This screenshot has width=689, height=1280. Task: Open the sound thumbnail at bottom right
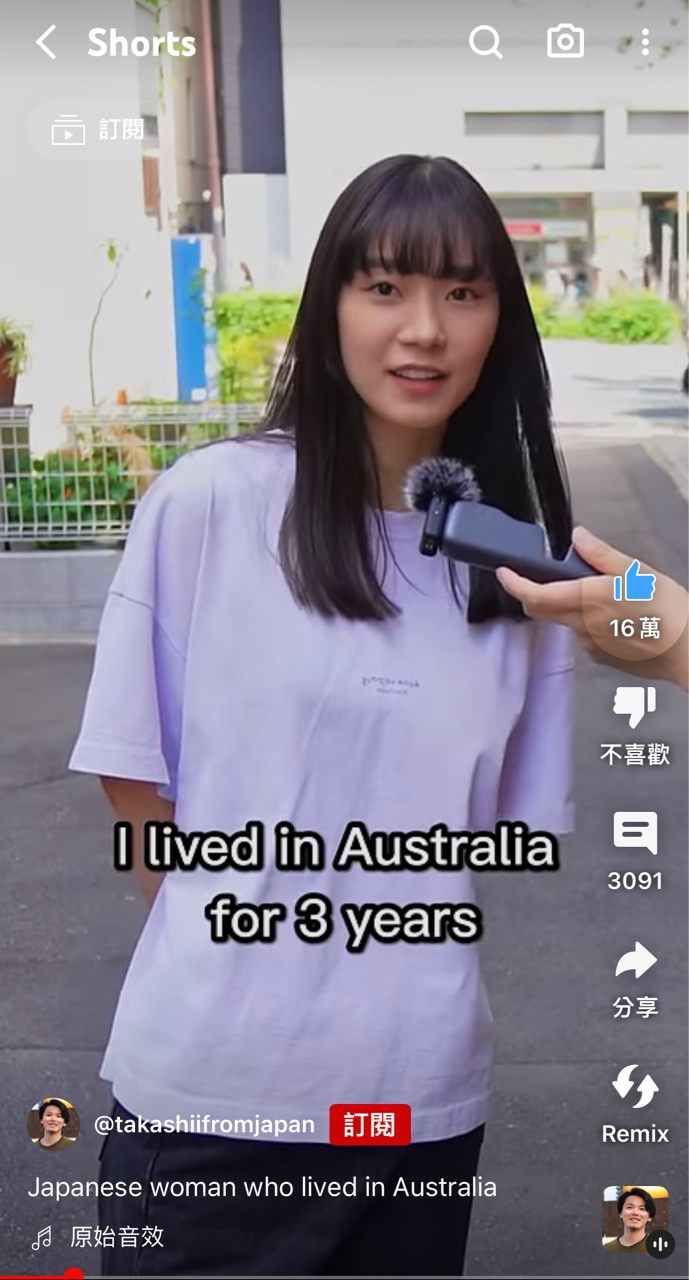coord(635,1219)
